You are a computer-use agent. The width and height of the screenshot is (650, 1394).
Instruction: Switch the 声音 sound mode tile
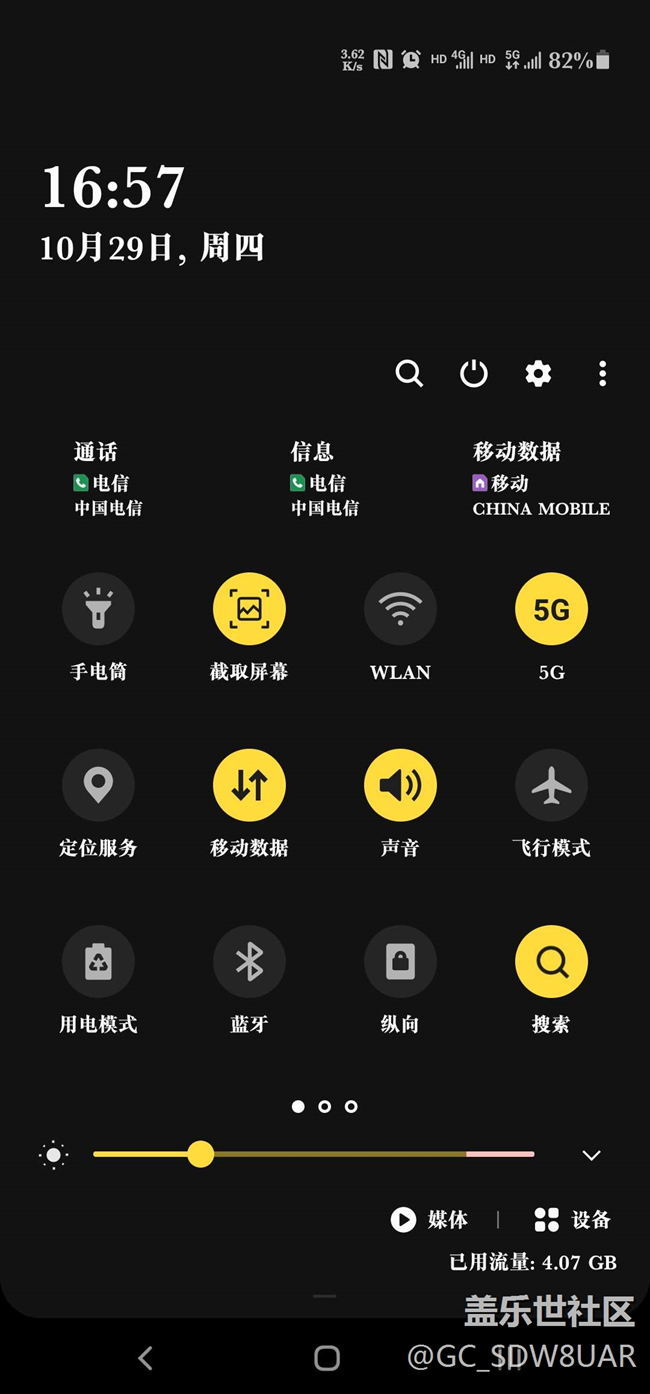(x=400, y=785)
